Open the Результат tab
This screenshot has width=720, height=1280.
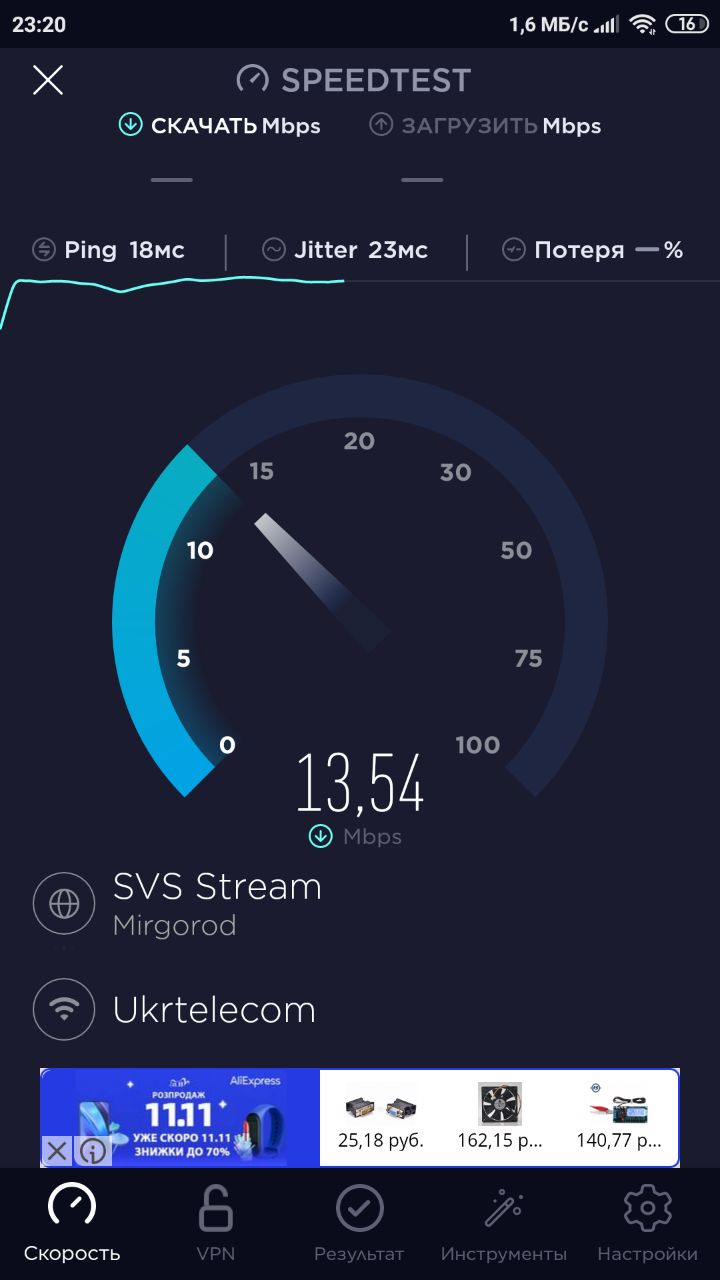359,1222
